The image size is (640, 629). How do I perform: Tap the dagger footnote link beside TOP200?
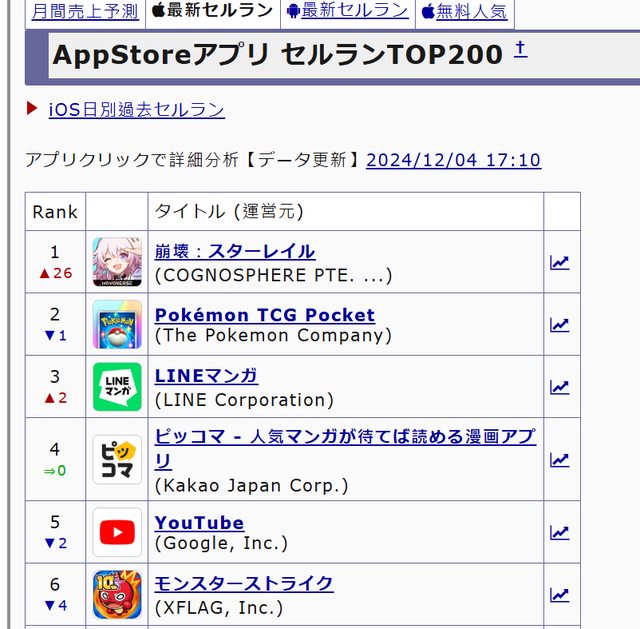point(520,49)
